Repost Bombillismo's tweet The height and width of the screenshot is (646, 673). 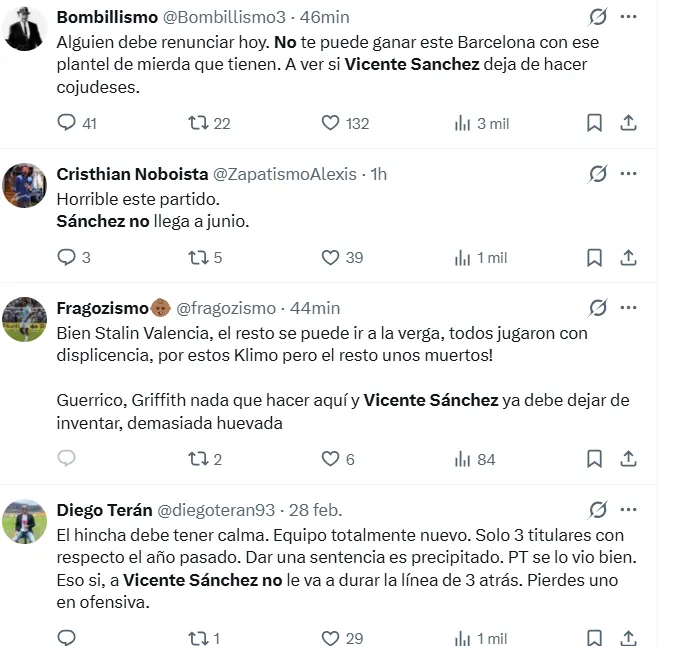click(x=198, y=123)
